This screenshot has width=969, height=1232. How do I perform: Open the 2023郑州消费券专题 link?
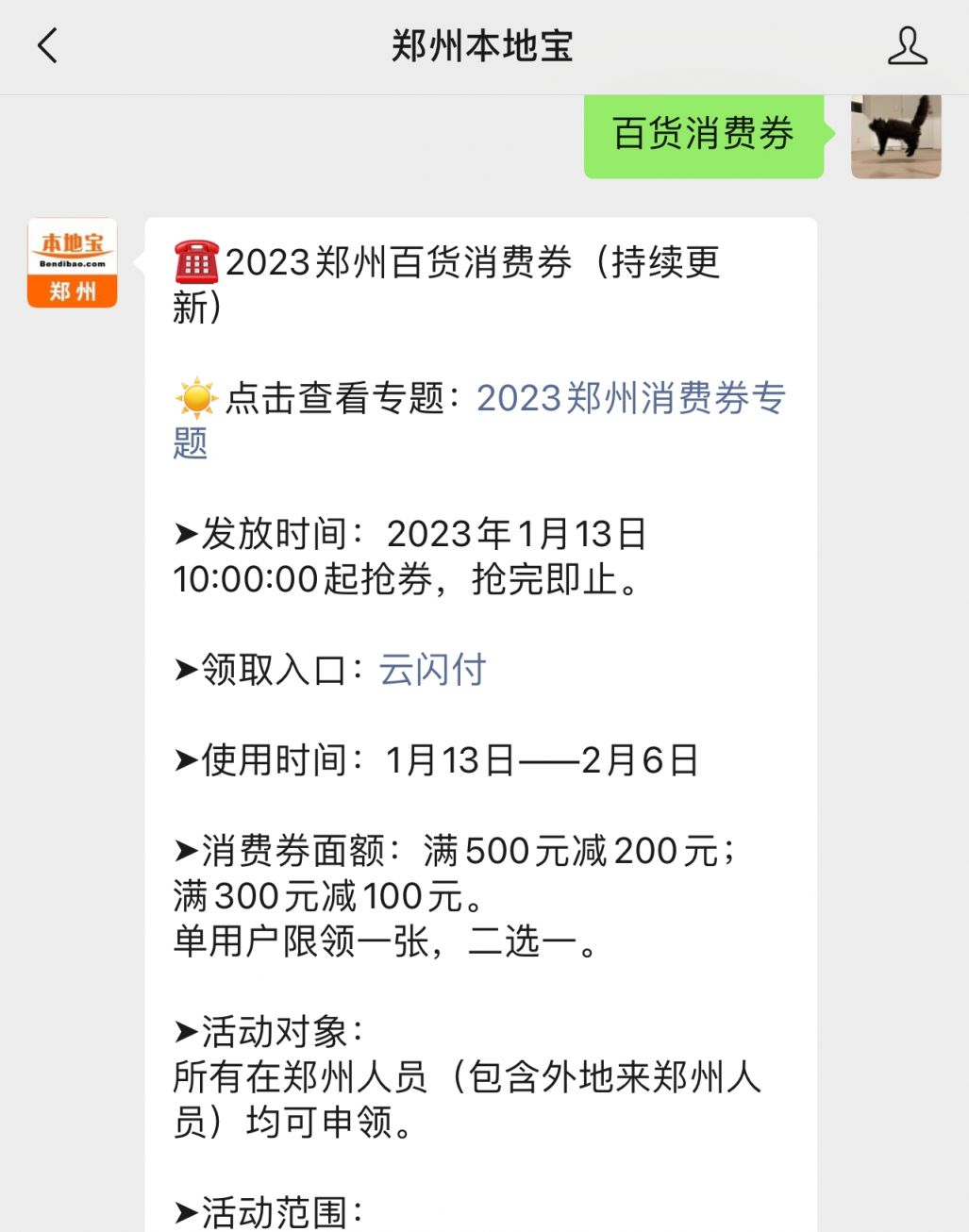(x=630, y=399)
